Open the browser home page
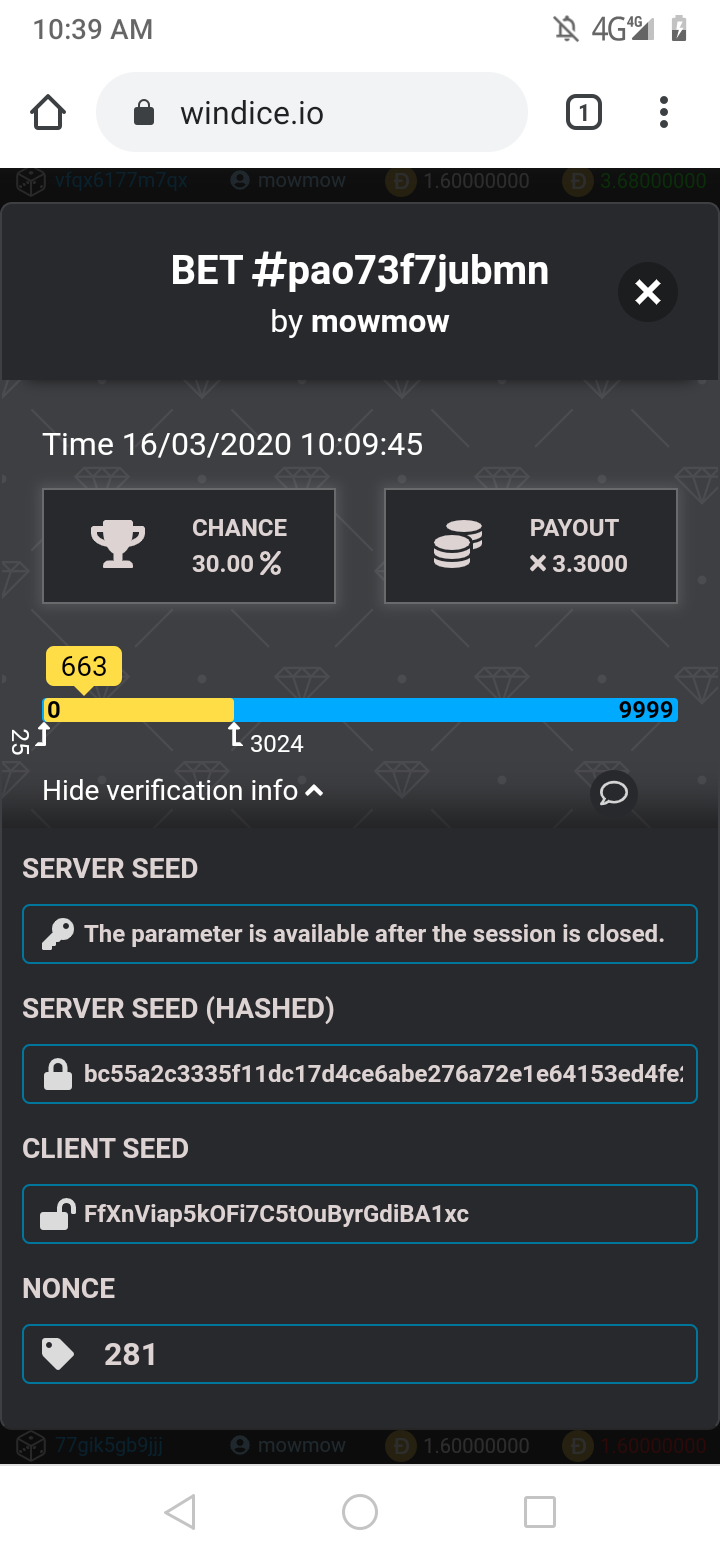This screenshot has height=1560, width=720. point(48,113)
